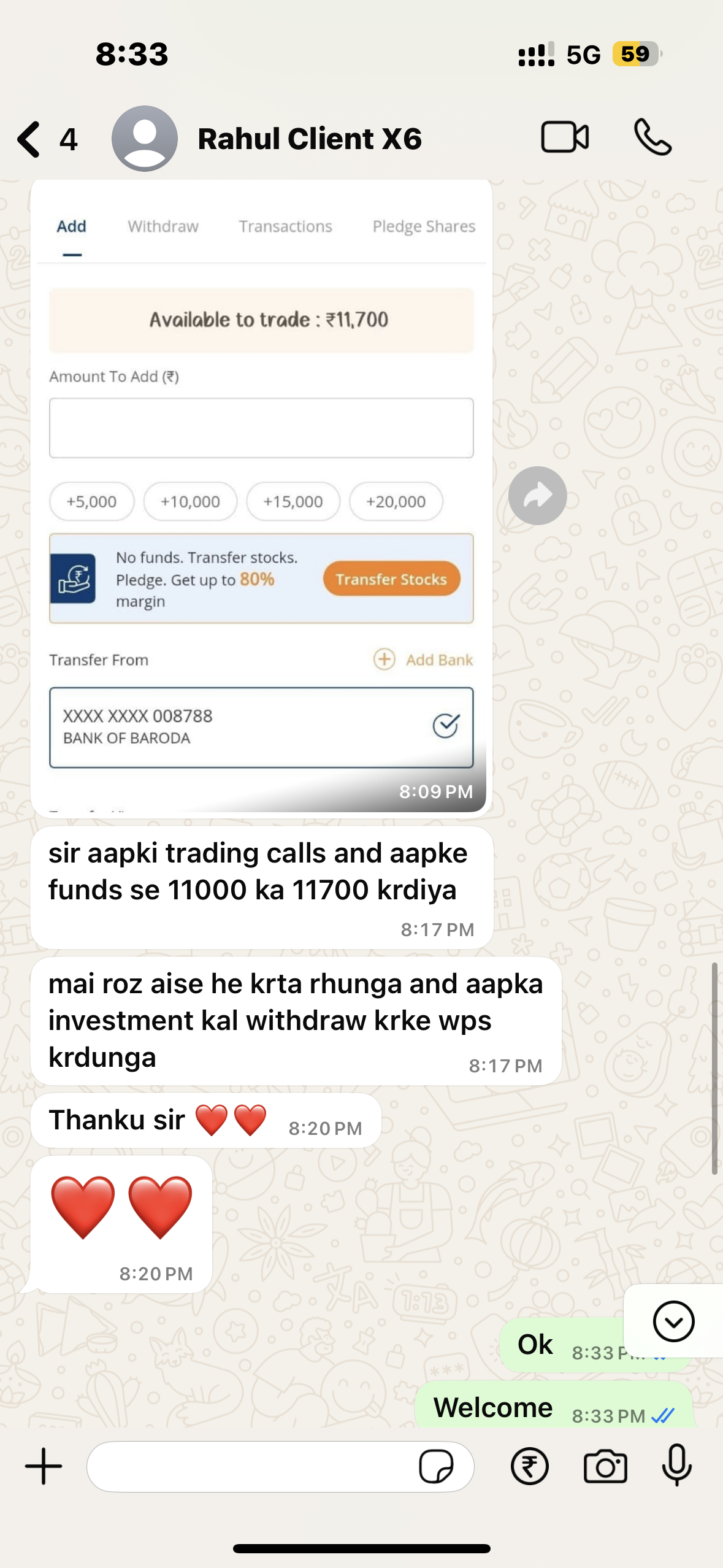Open Rahul Client X6 contact info
This screenshot has height=1568, width=723.
pyautogui.click(x=309, y=139)
